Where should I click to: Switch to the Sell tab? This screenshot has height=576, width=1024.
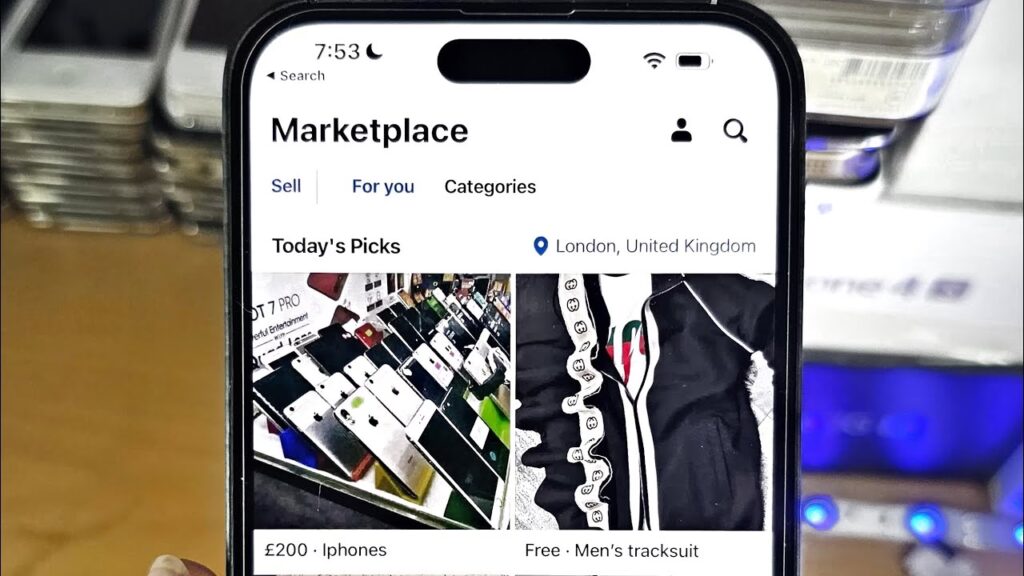click(286, 186)
